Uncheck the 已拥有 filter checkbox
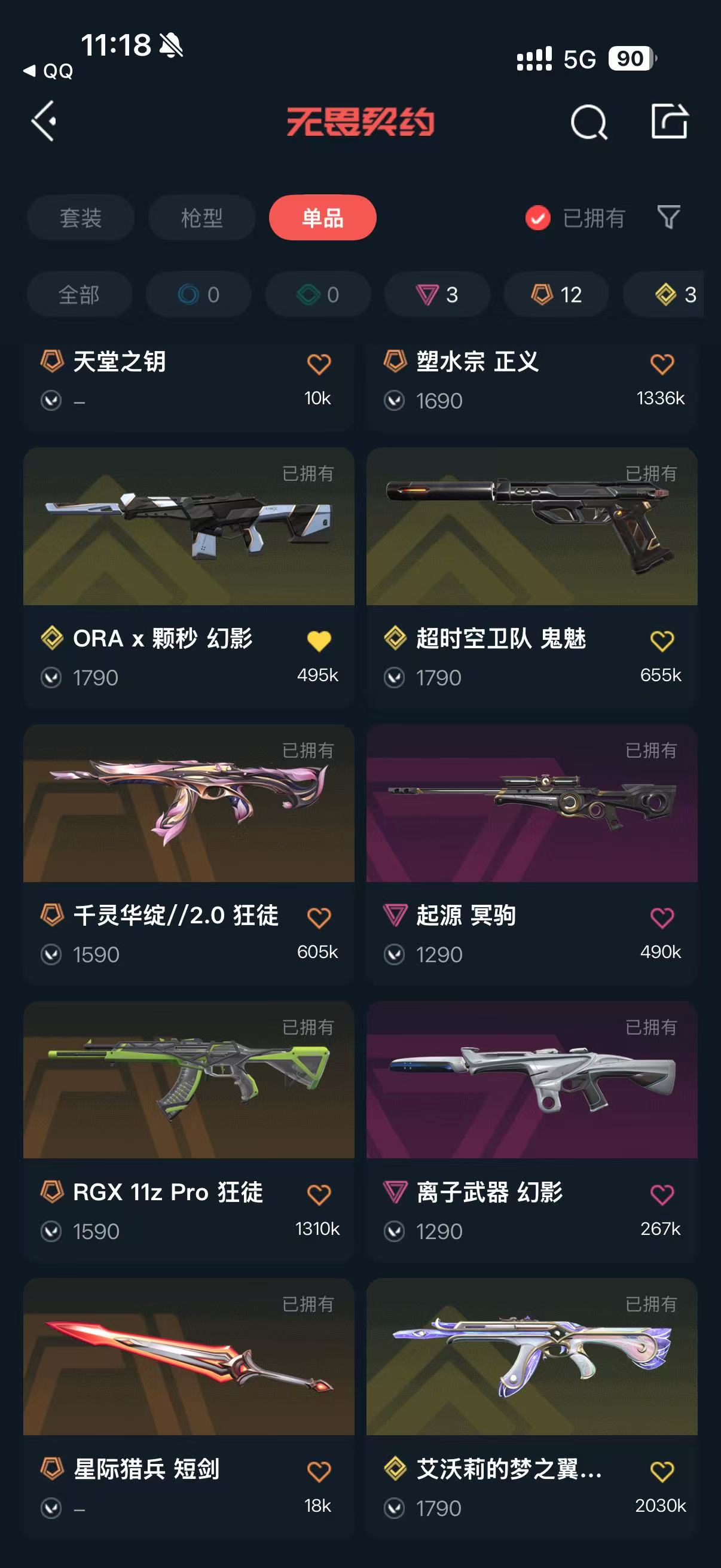Image resolution: width=721 pixels, height=1568 pixels. 538,218
